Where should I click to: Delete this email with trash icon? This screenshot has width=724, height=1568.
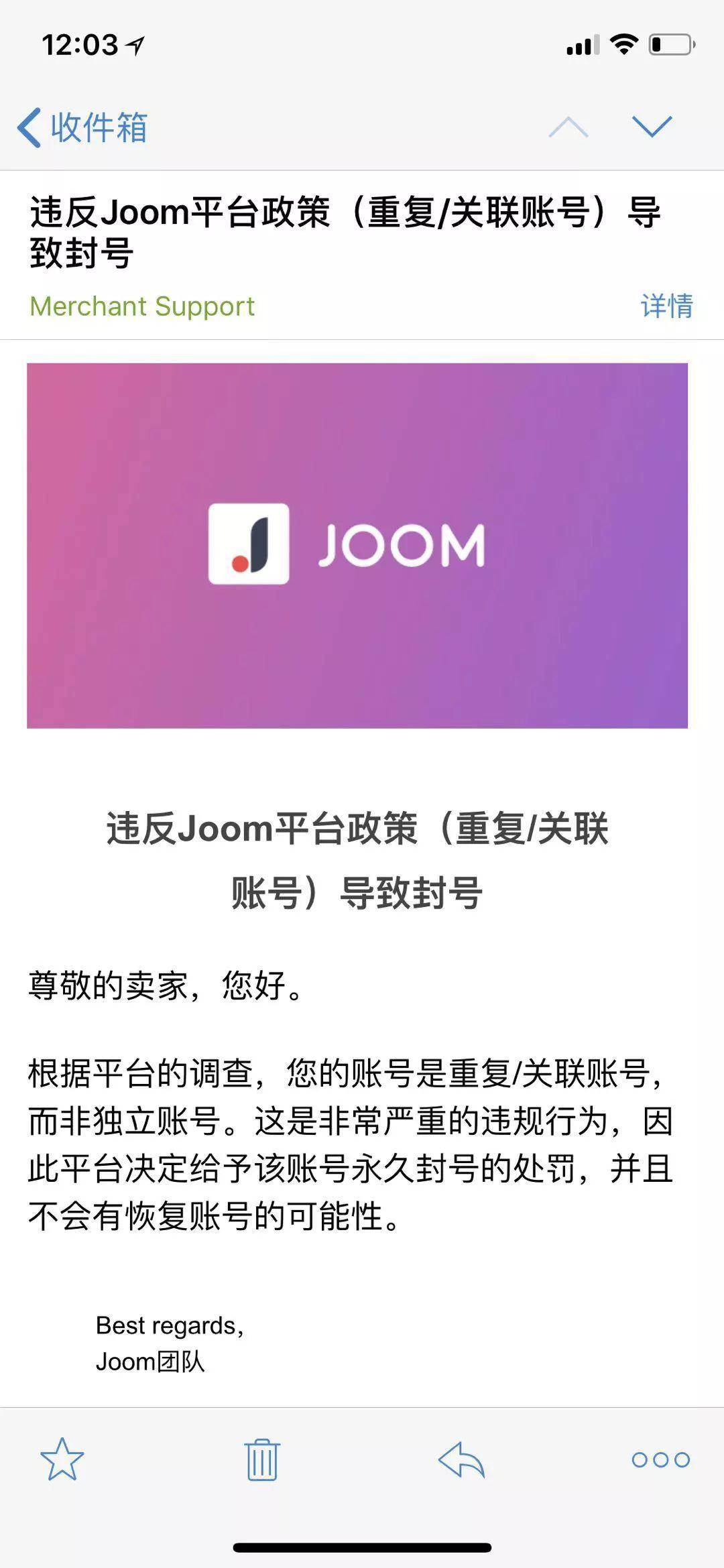(261, 1459)
